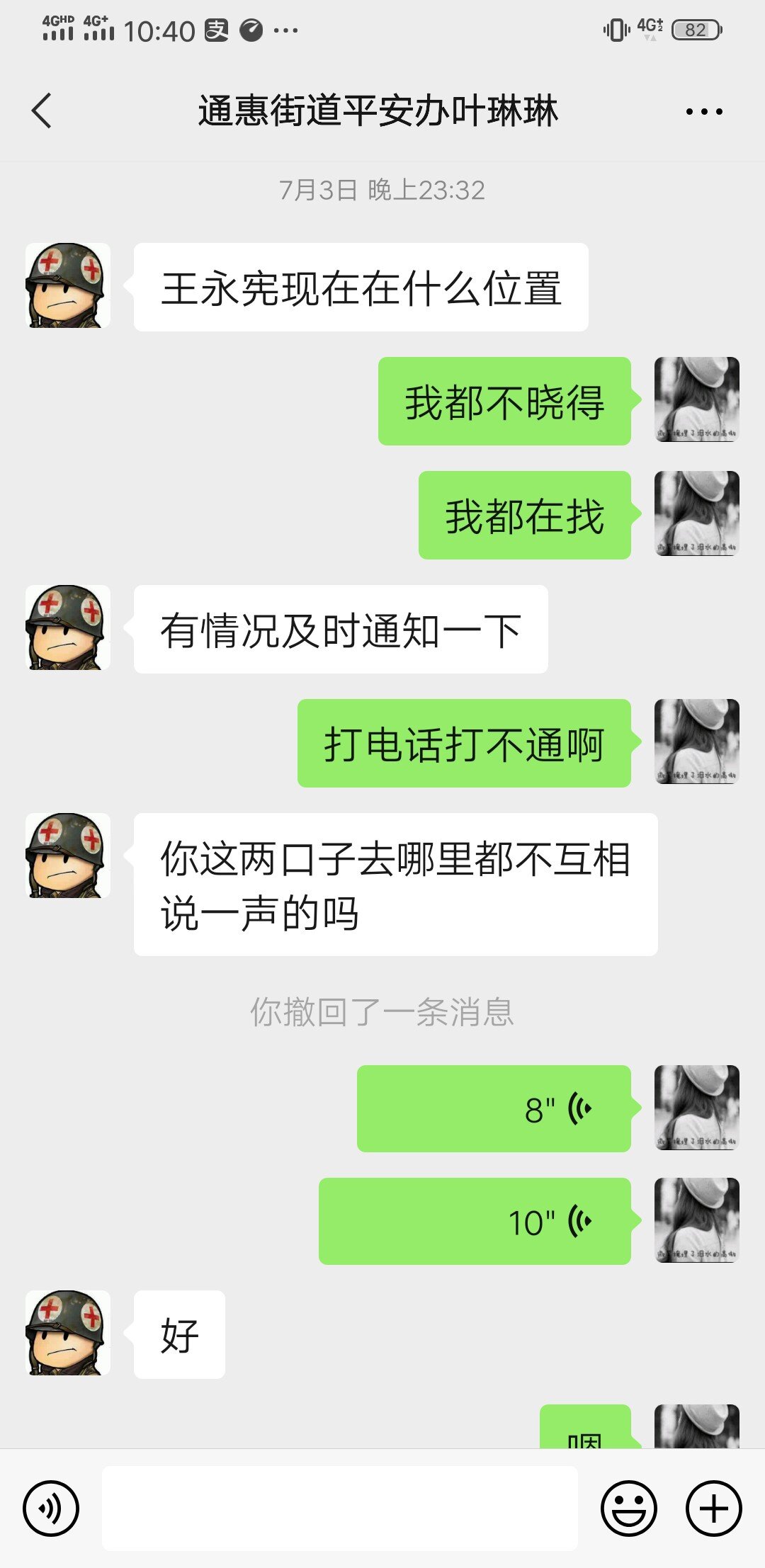The image size is (765, 1568).
Task: Play the 8-second voice message
Action: (x=494, y=1108)
